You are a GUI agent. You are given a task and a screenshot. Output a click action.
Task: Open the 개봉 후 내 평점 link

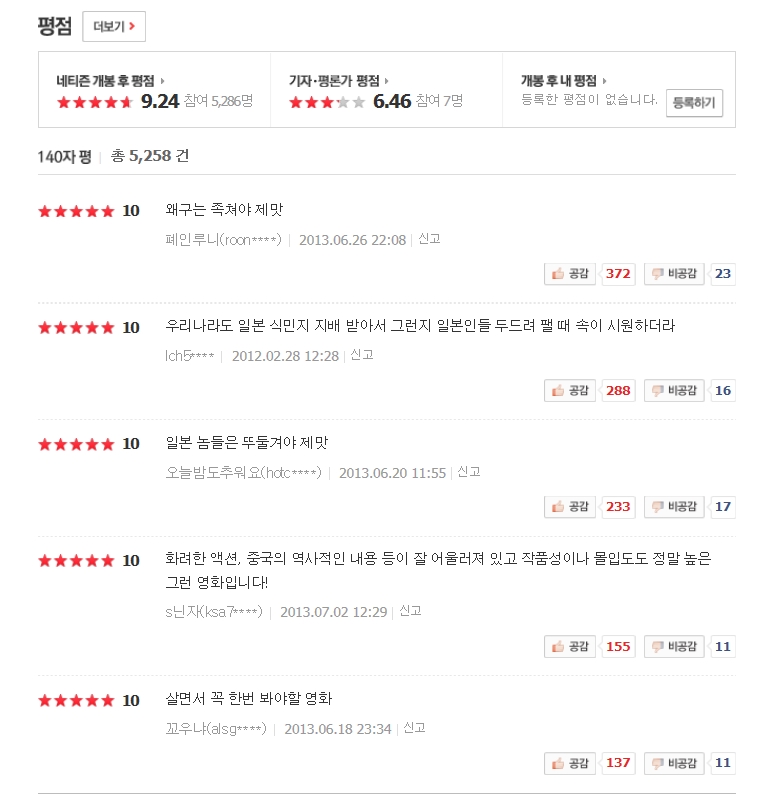[563, 81]
